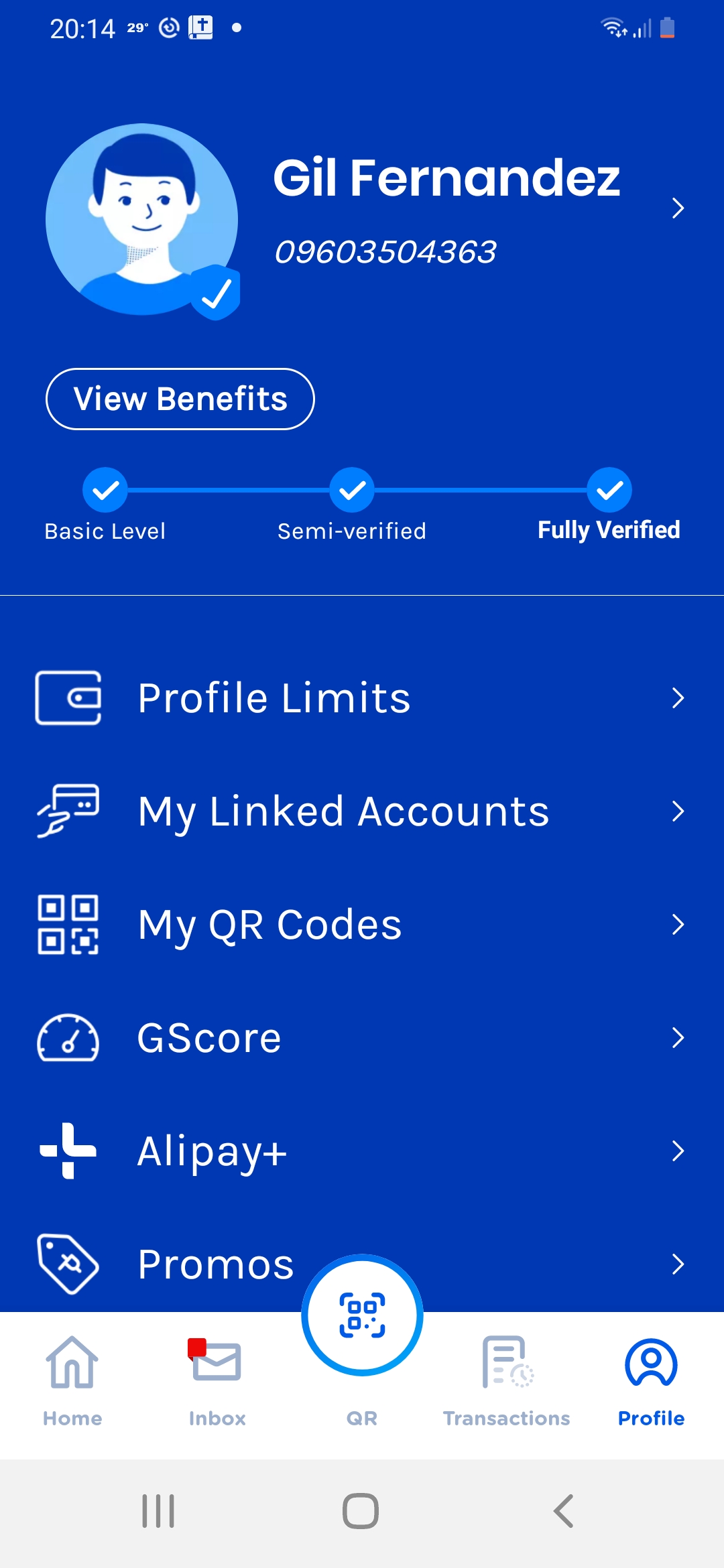Open the Alipay+ option

coord(362,1151)
